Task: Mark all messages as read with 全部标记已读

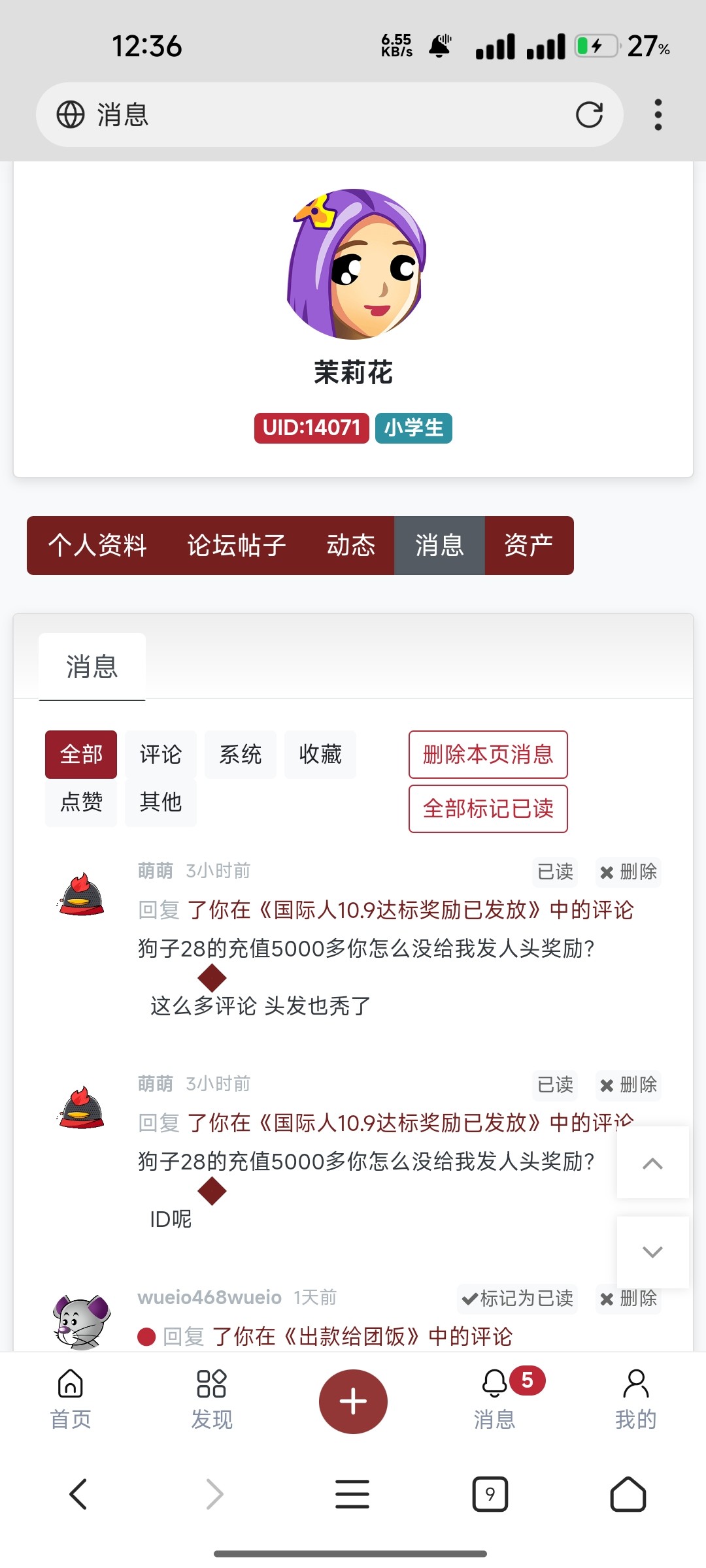Action: (x=488, y=809)
